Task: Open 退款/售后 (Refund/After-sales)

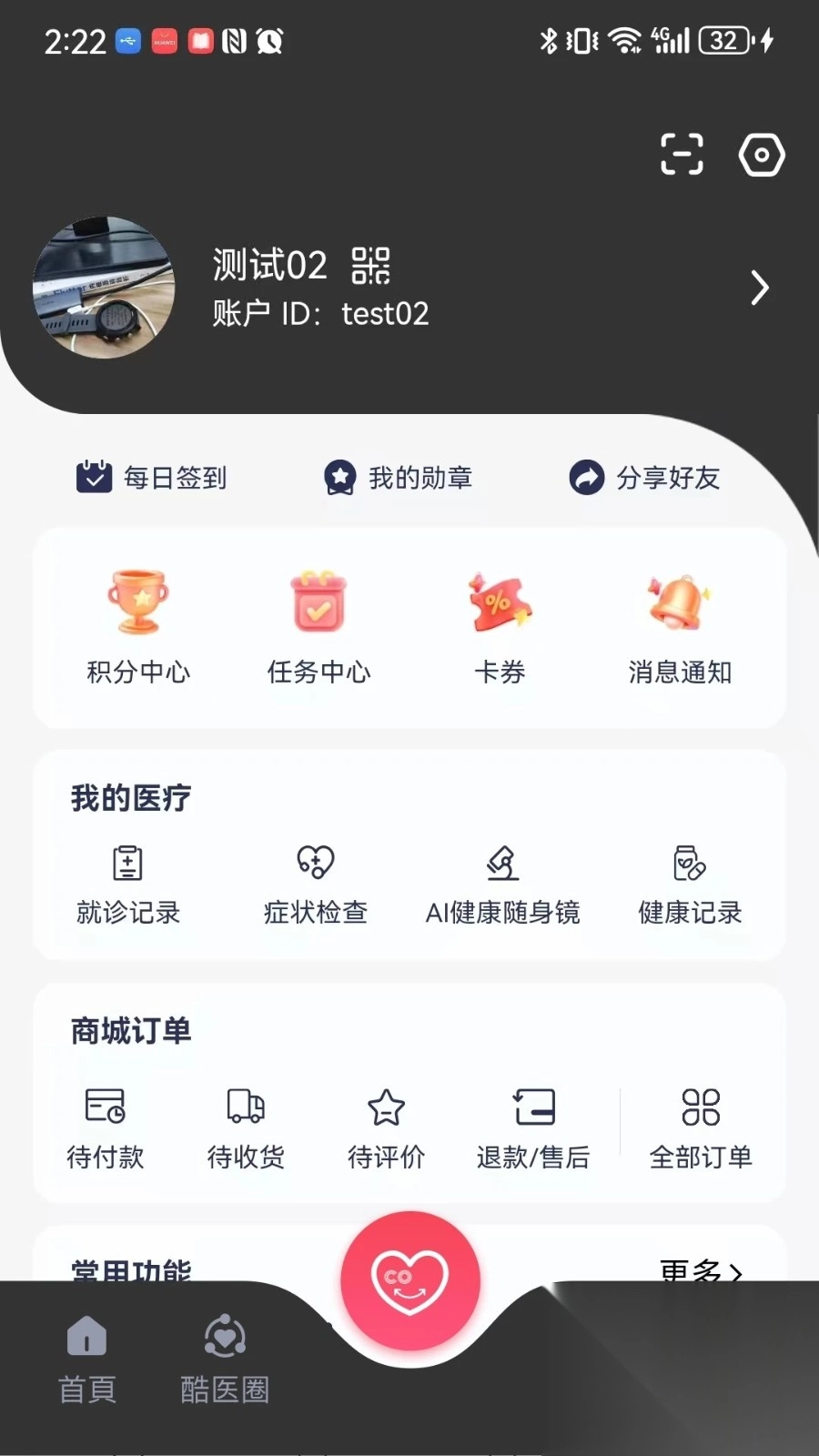Action: coord(535,1128)
